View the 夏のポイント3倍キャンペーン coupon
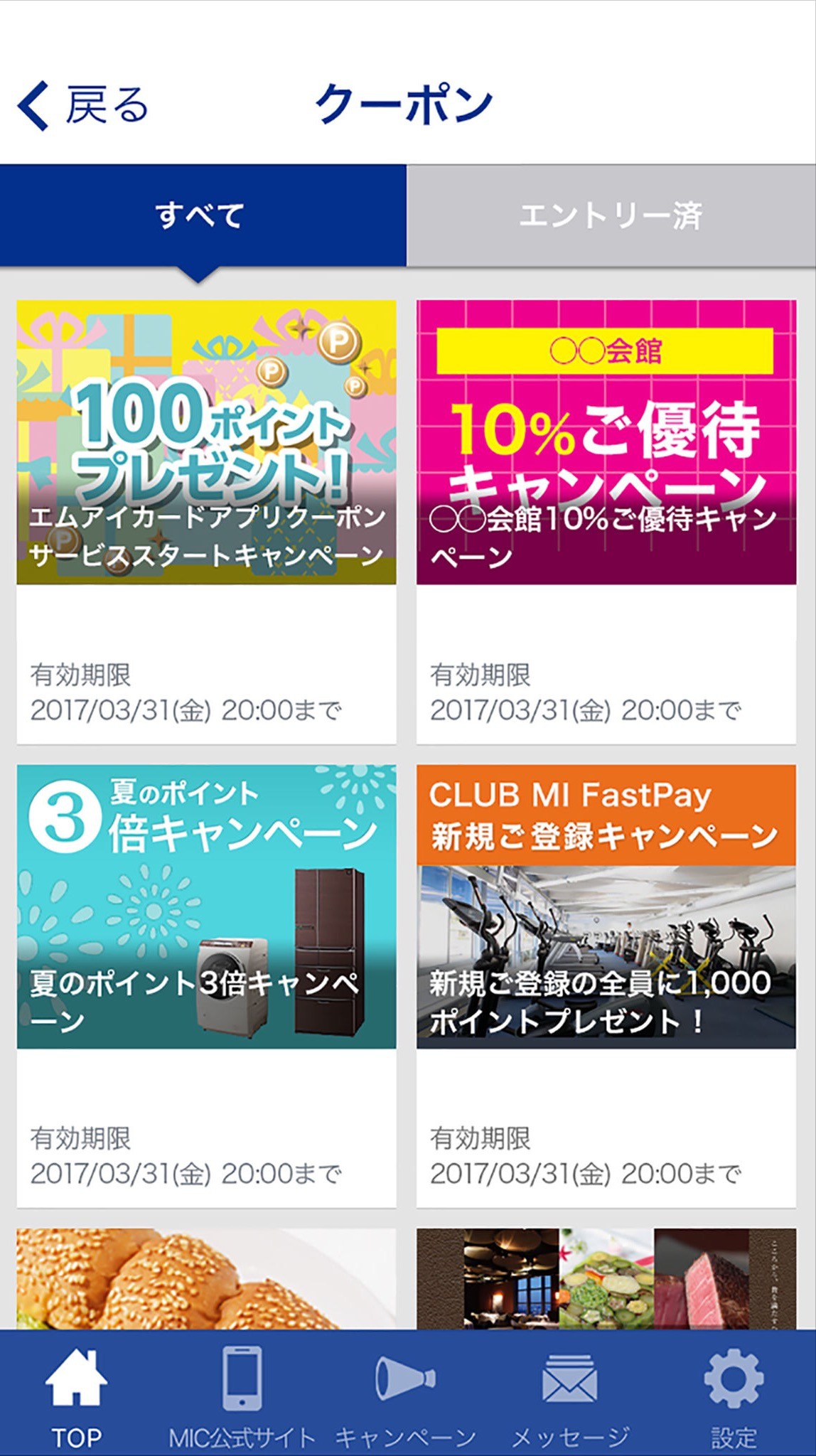Image resolution: width=816 pixels, height=1456 pixels. (x=206, y=985)
